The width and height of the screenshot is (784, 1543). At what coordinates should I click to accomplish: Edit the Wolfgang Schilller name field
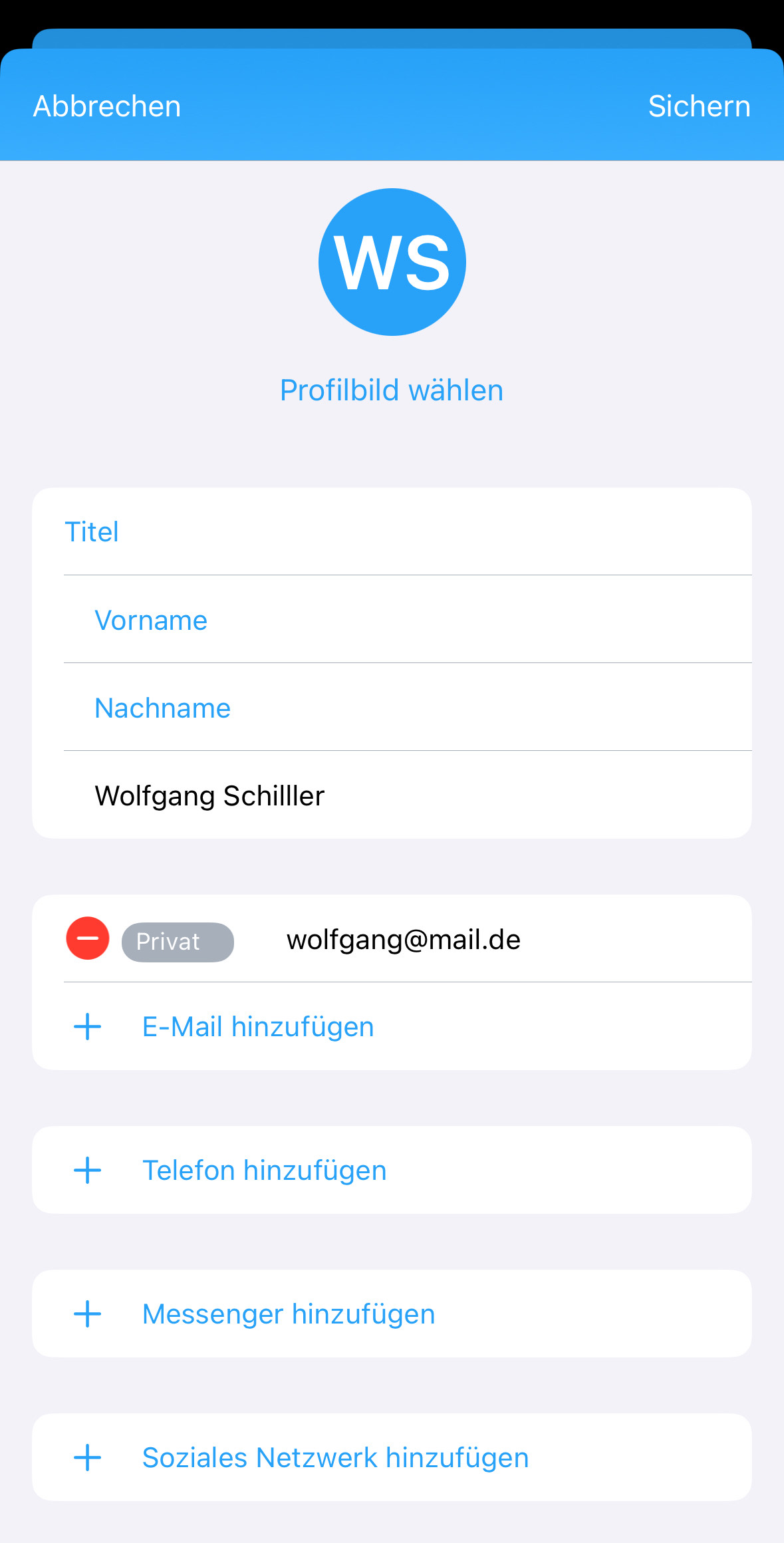408,795
